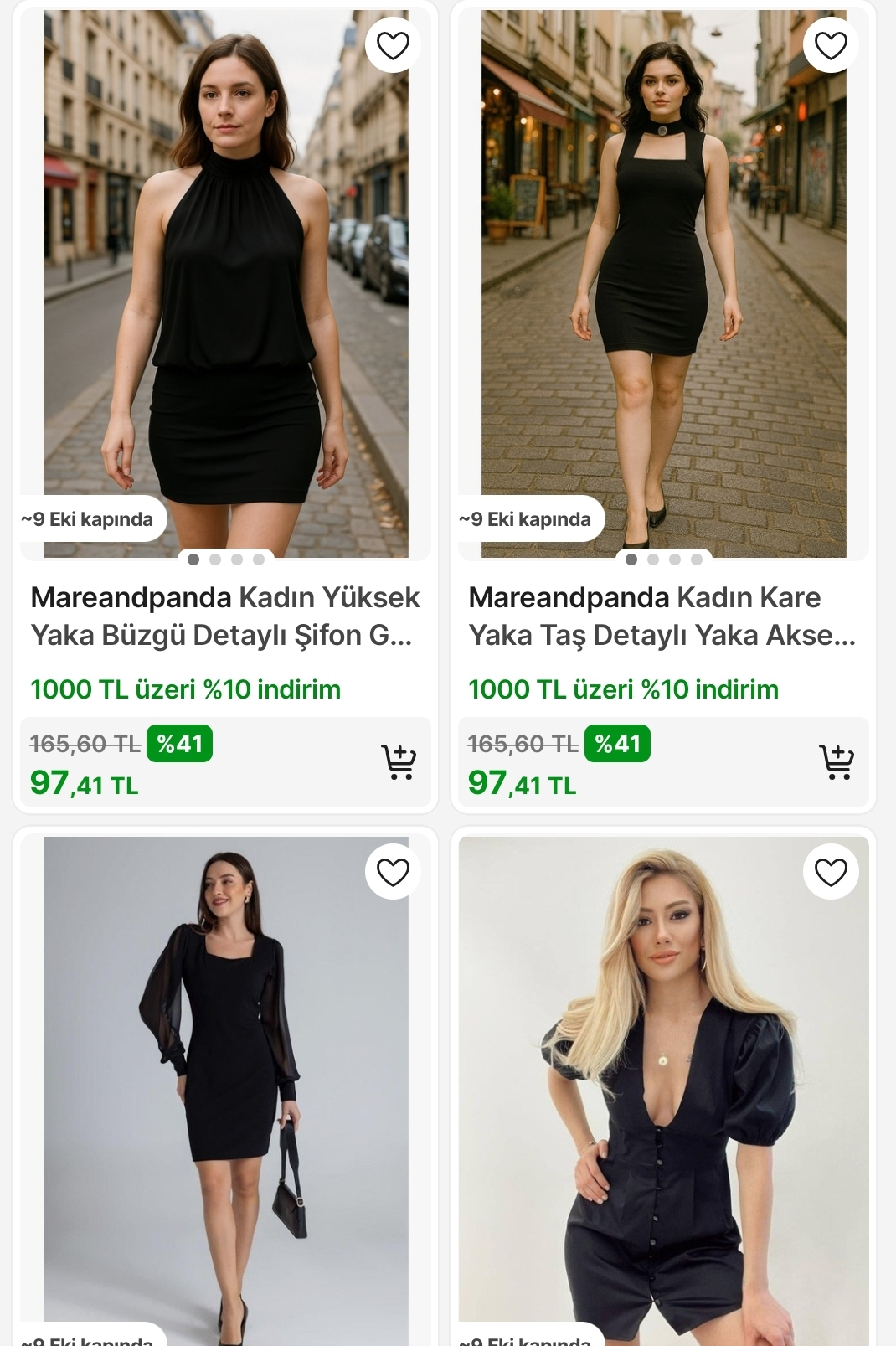The width and height of the screenshot is (896, 1346).
Task: Click the 97,41 TL price text
Action: tap(84, 786)
